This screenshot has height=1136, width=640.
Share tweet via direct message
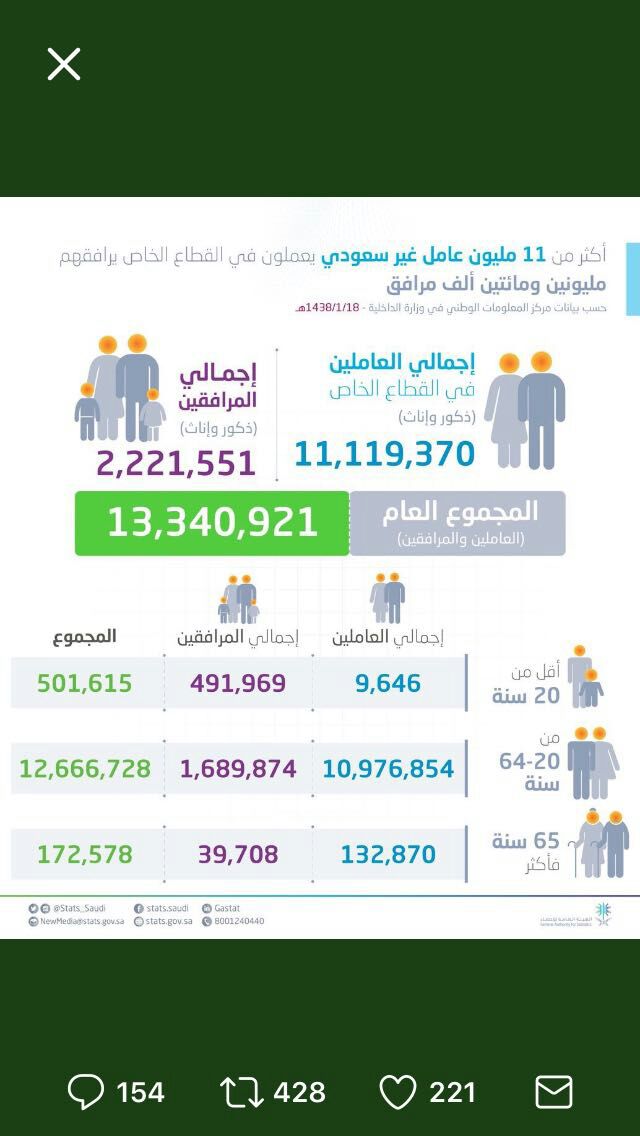(x=553, y=1092)
